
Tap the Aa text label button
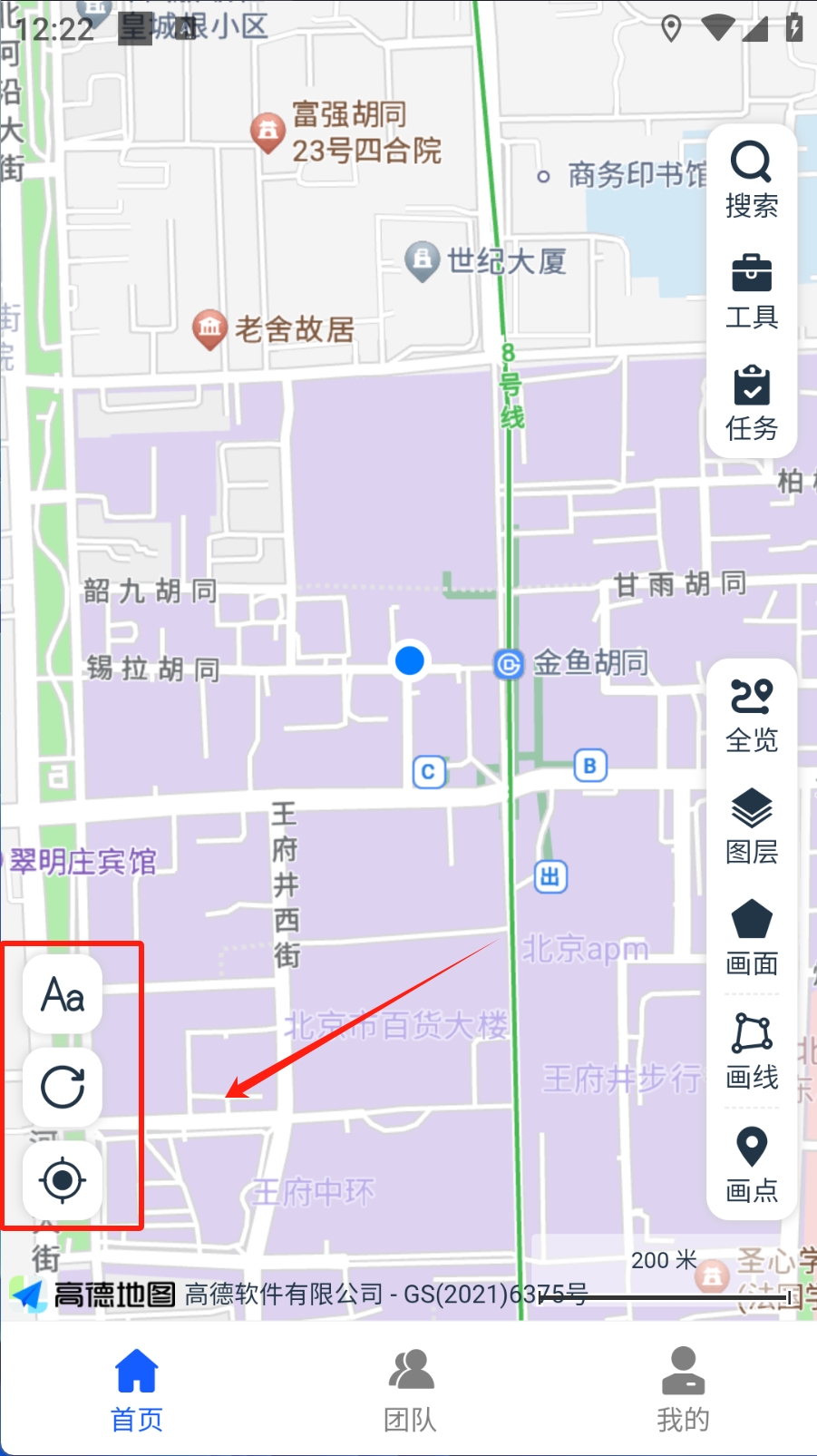click(x=63, y=995)
